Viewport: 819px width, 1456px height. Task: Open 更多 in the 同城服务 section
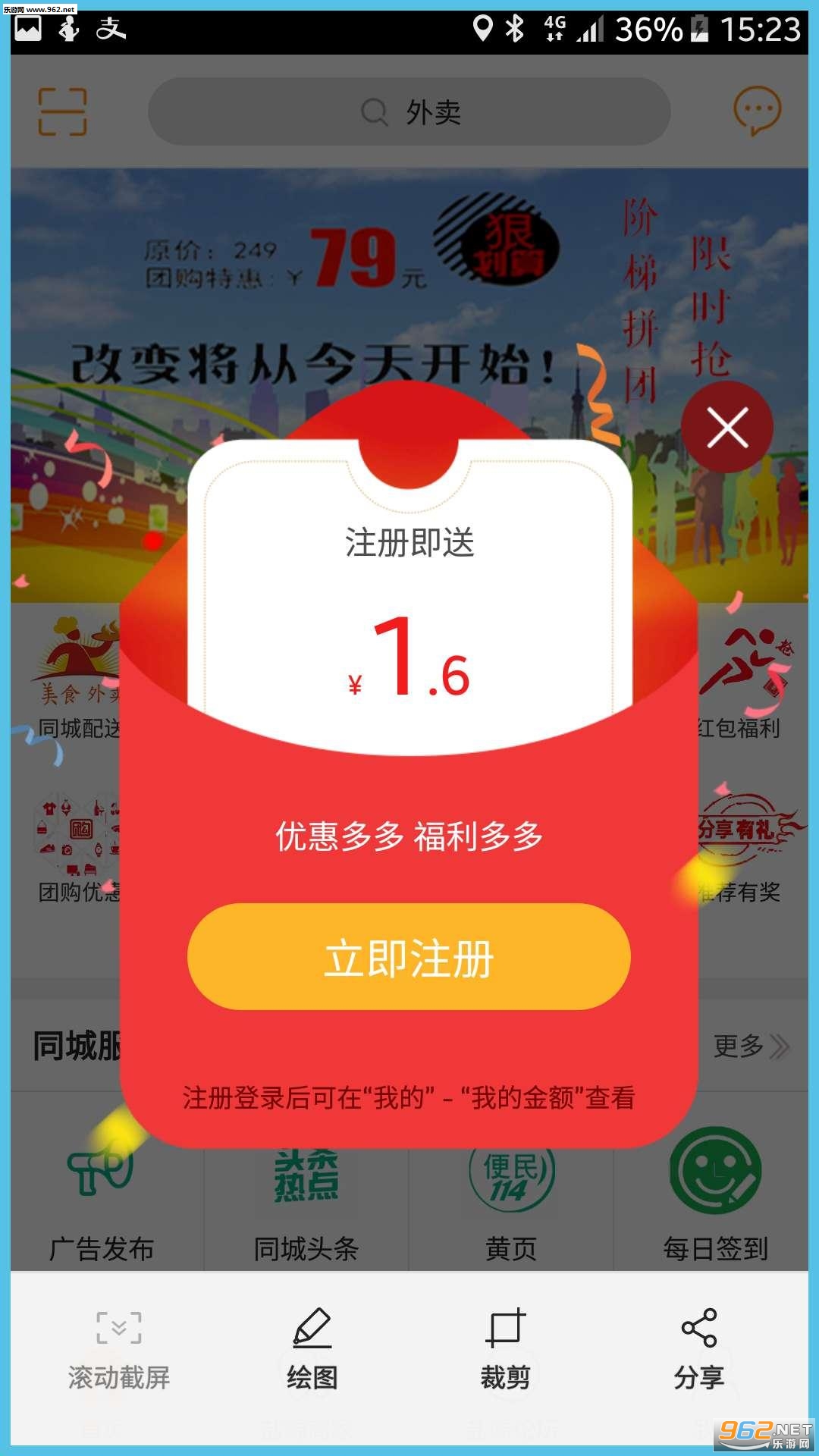pyautogui.click(x=751, y=1046)
